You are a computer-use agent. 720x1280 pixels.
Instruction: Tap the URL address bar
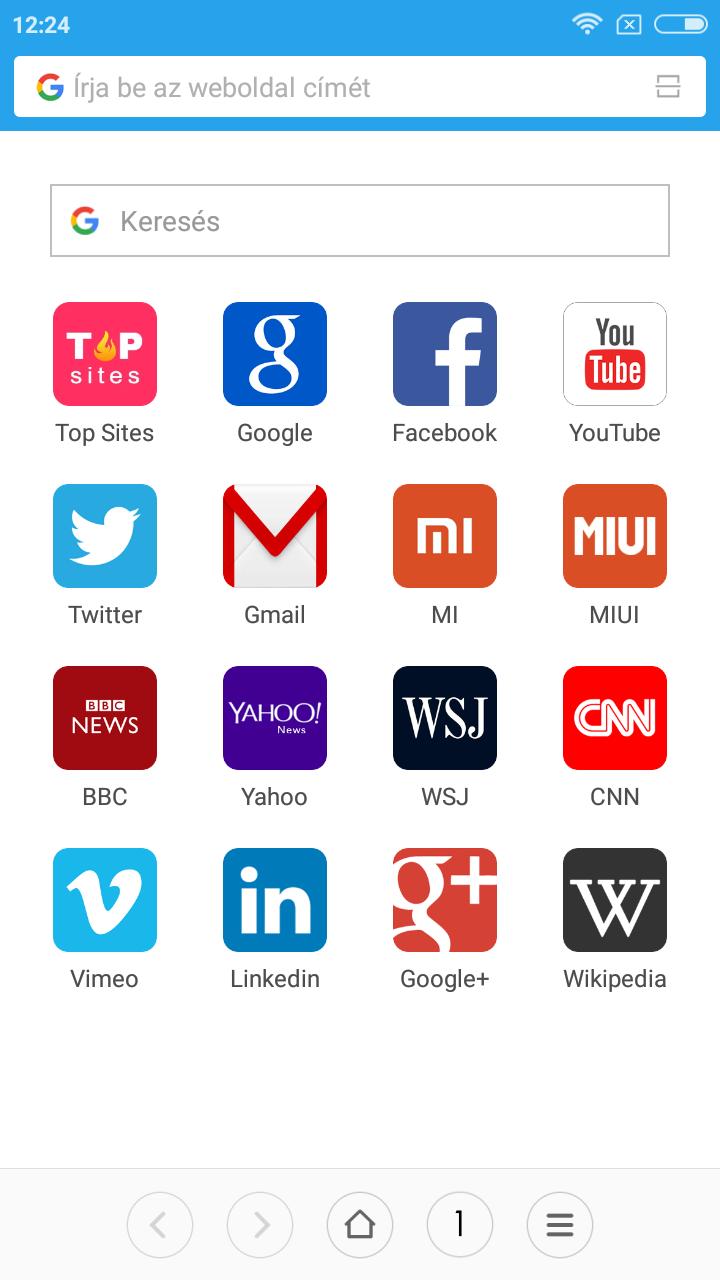point(340,87)
